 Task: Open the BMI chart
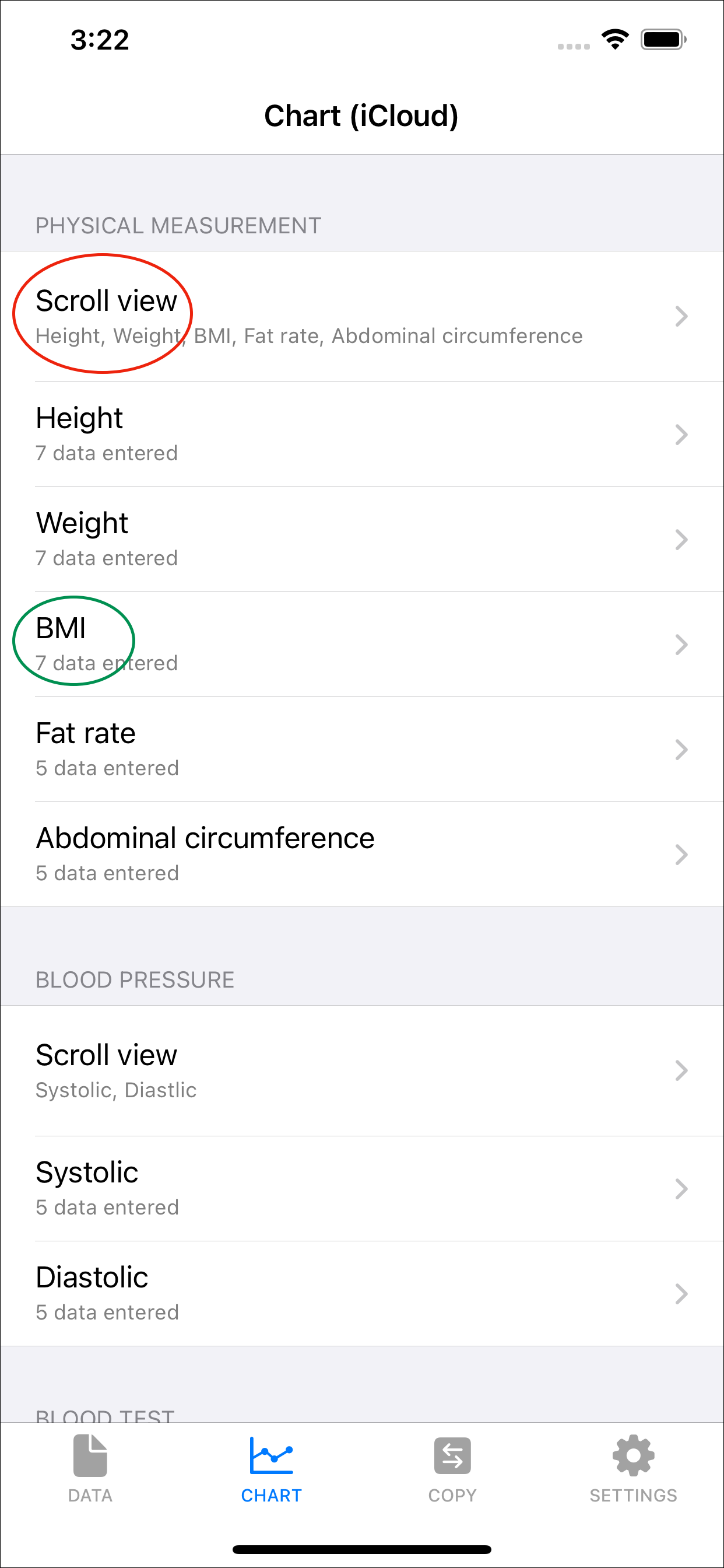[x=362, y=645]
